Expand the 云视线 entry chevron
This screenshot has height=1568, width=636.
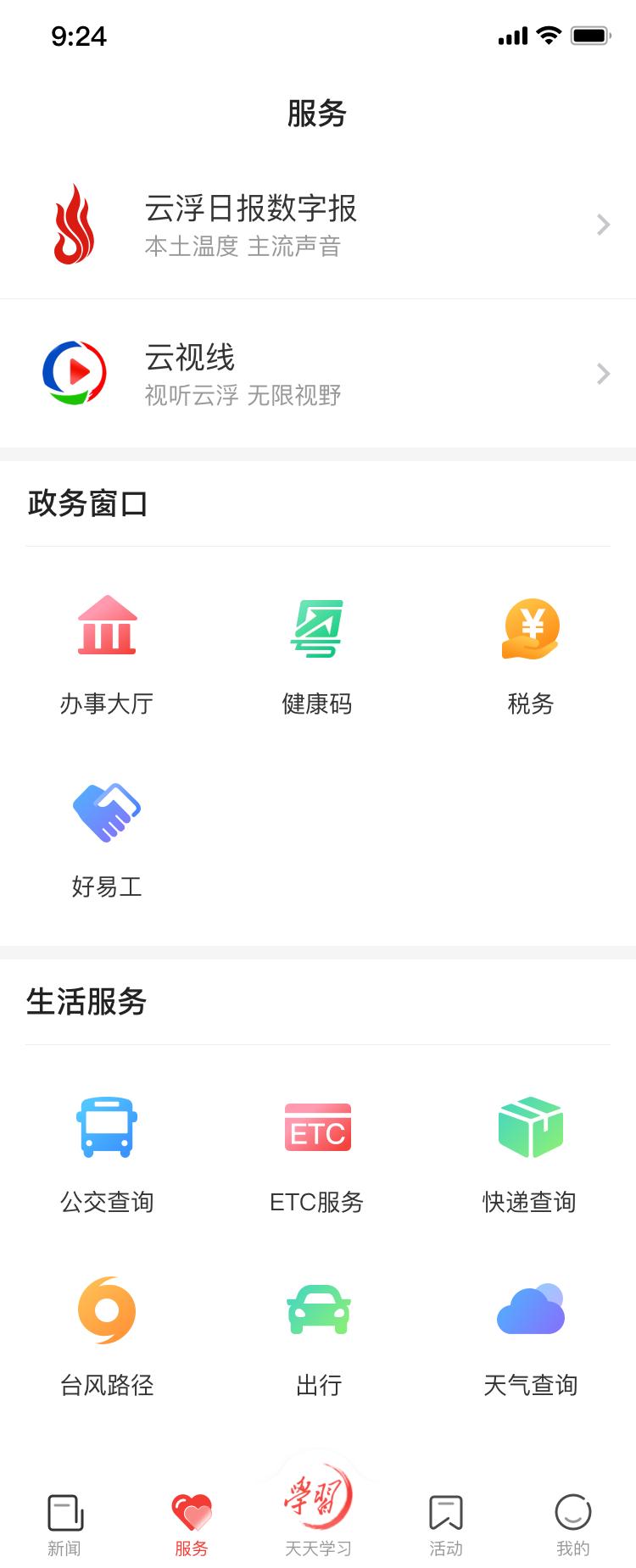click(x=603, y=373)
